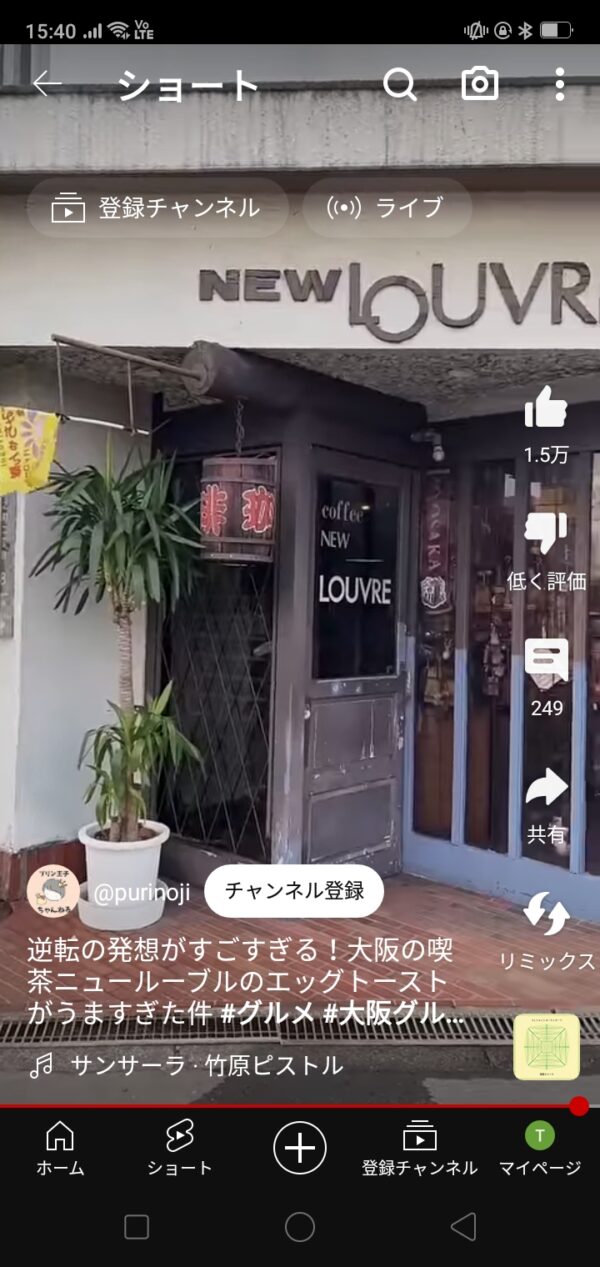Select the ライブ chip

tap(387, 208)
